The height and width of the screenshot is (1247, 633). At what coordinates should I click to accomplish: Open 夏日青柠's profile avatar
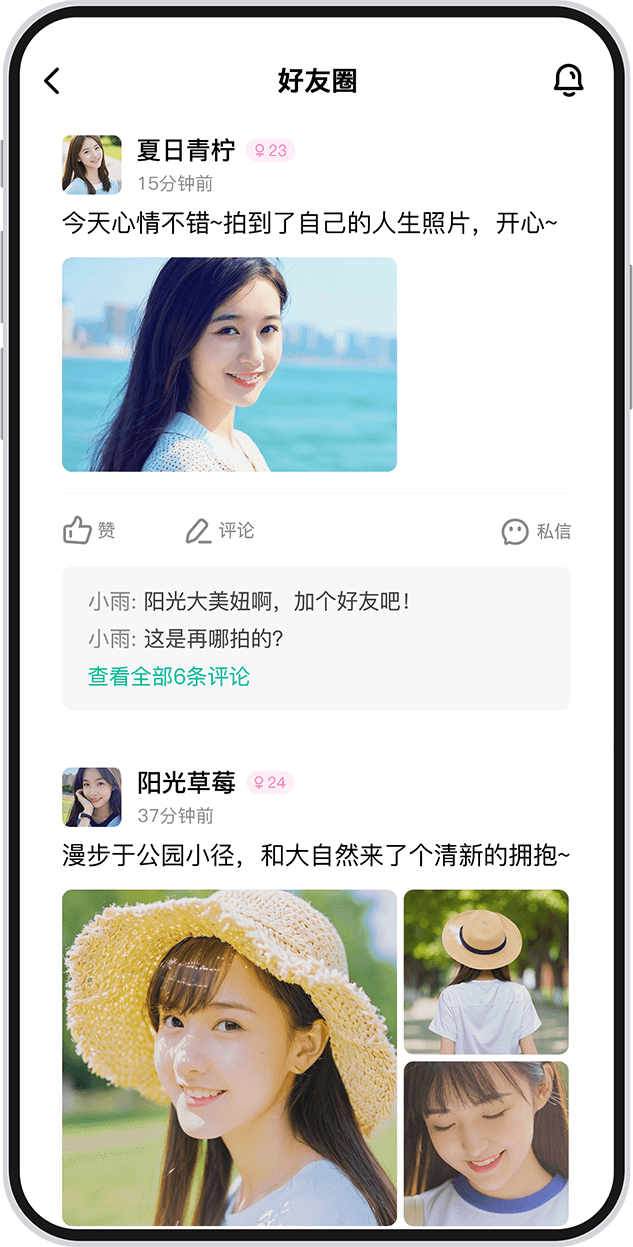click(x=91, y=164)
